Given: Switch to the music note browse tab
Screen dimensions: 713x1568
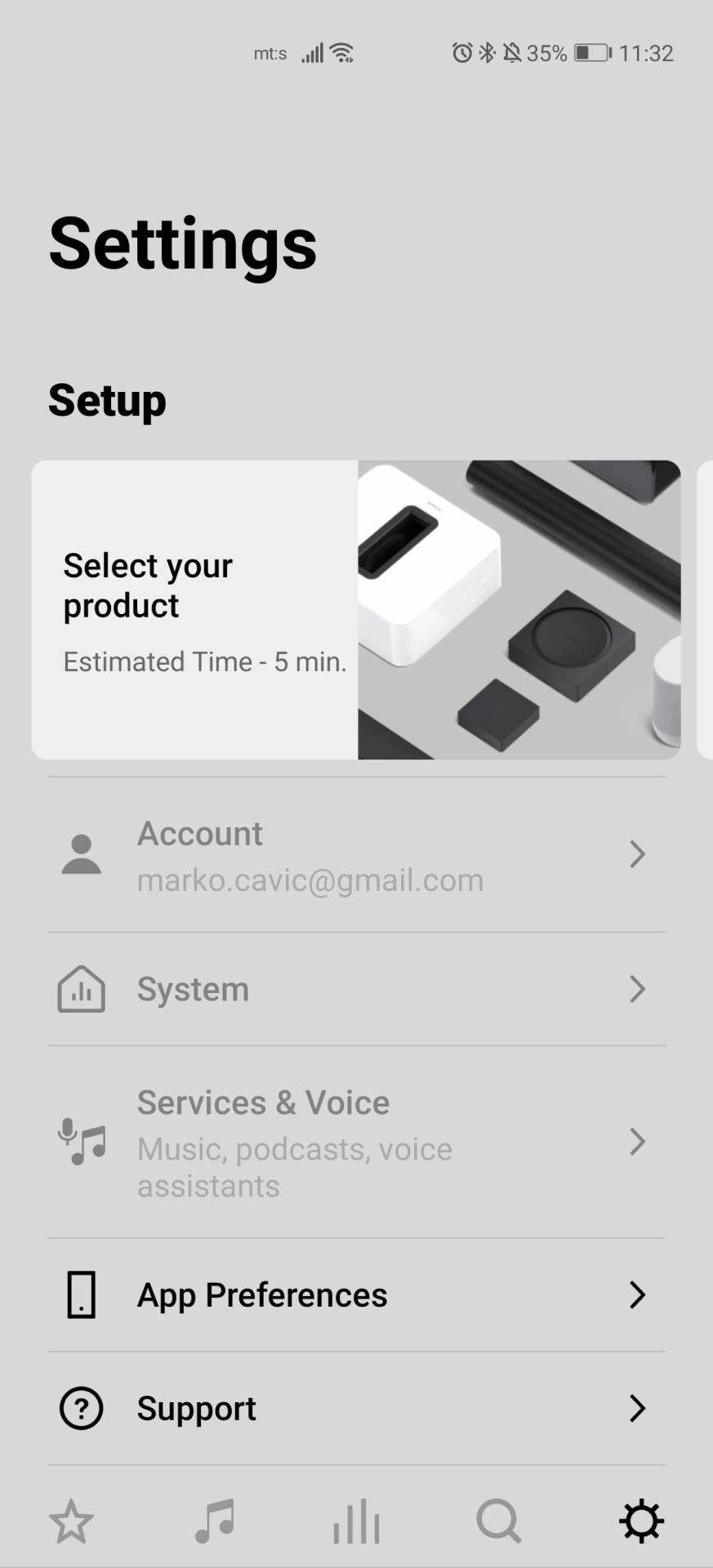Looking at the screenshot, I should click(214, 1521).
